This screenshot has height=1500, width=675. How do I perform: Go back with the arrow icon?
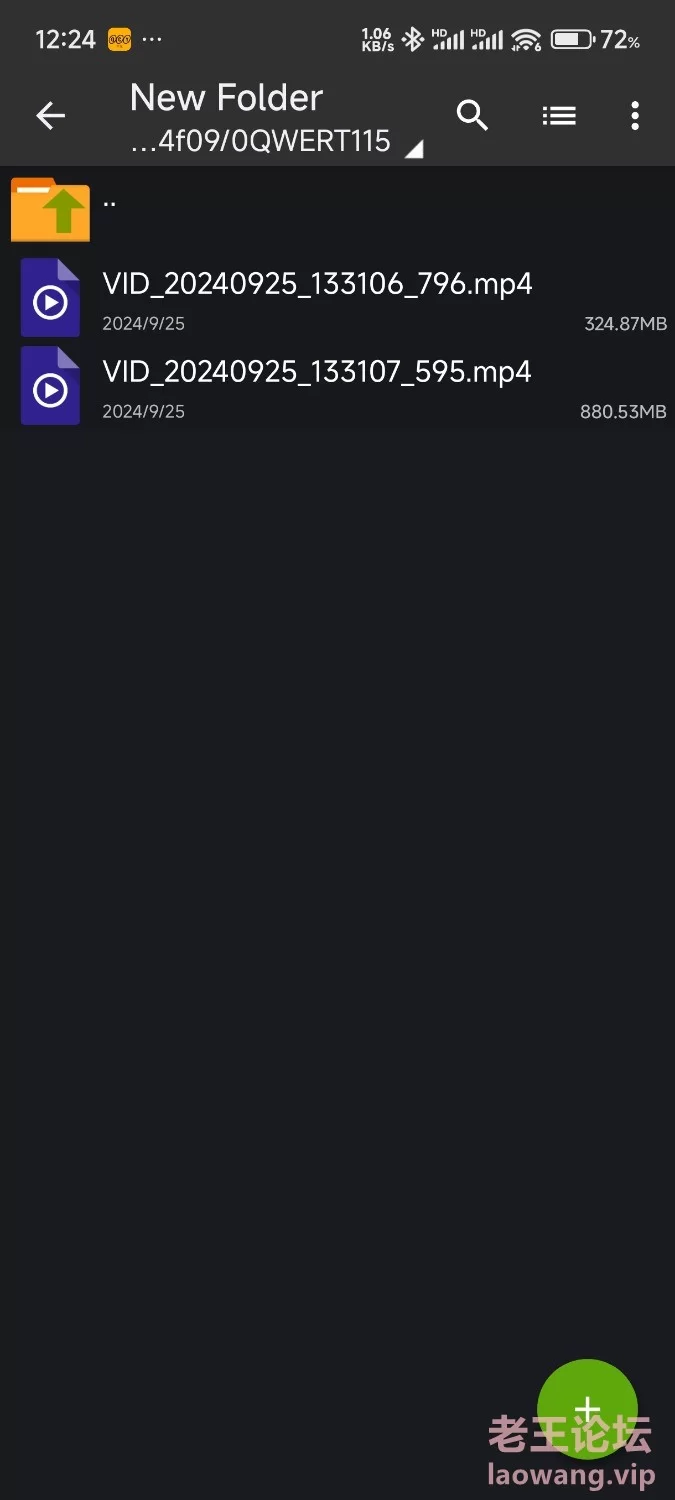pos(50,116)
